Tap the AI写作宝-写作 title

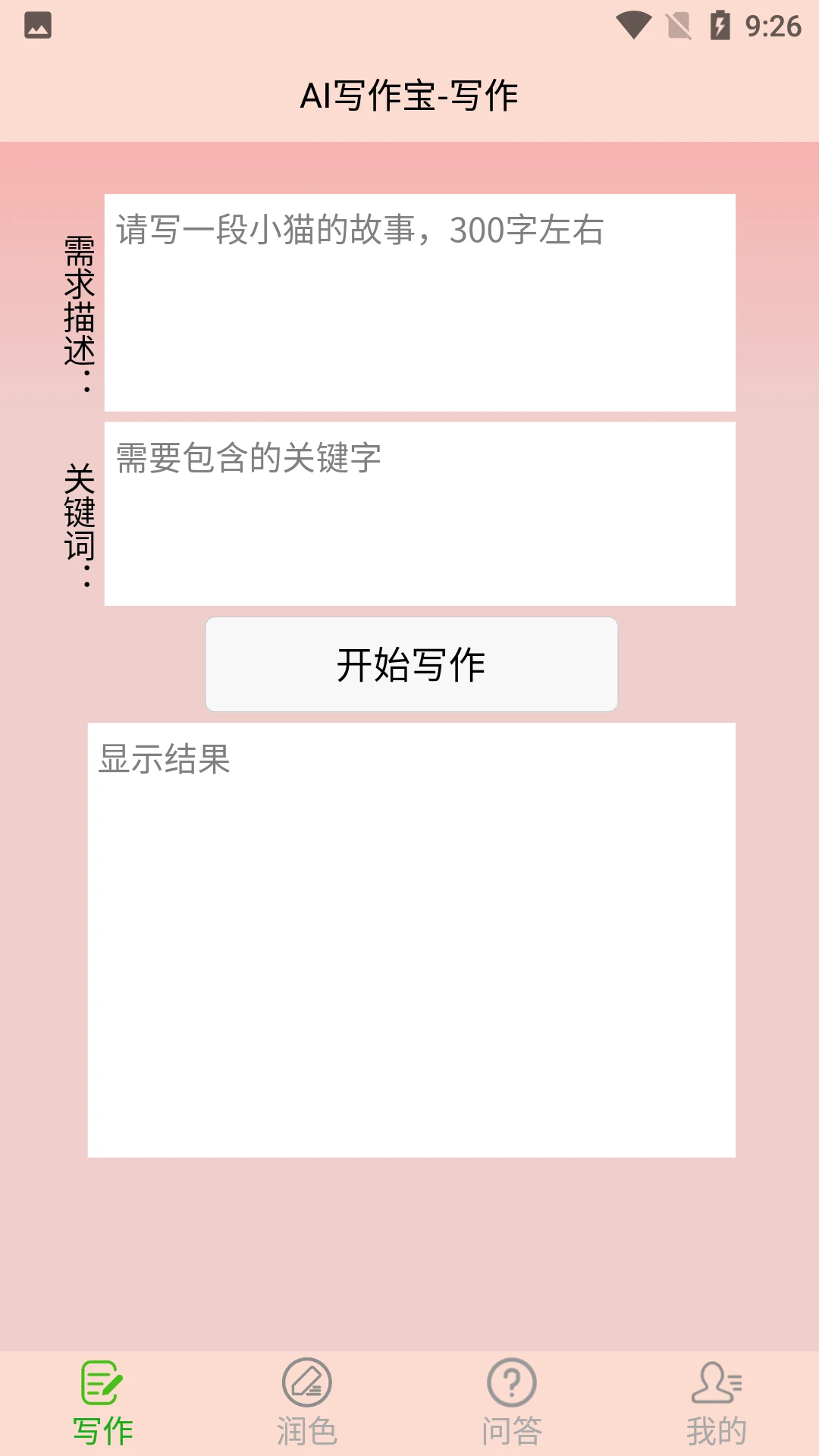tap(409, 94)
